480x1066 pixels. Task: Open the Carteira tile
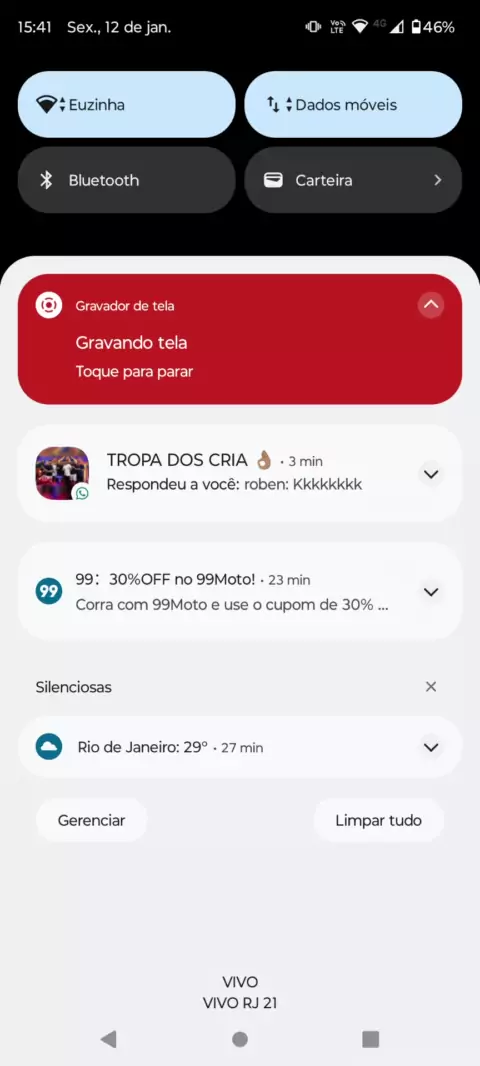[x=353, y=180]
